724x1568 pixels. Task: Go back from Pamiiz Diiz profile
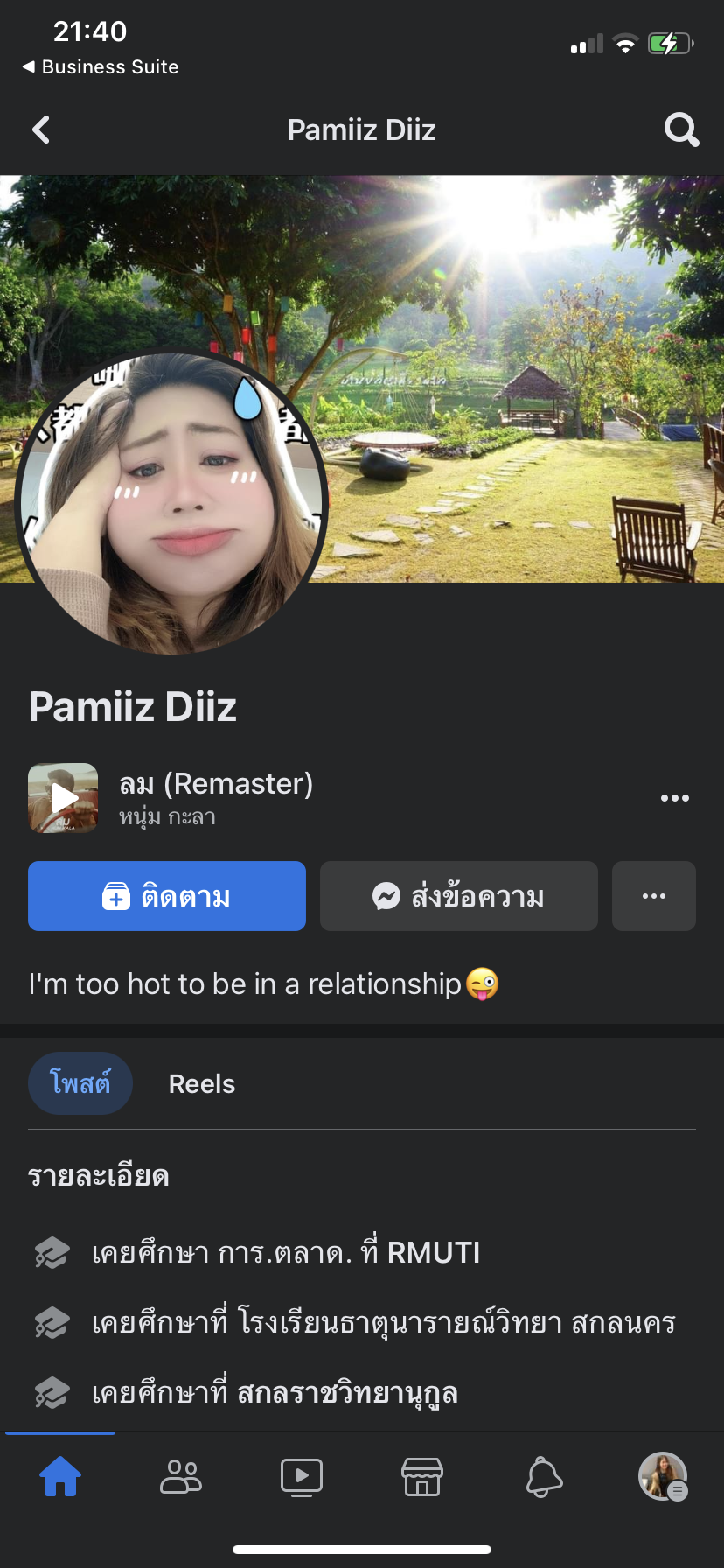[x=41, y=130]
